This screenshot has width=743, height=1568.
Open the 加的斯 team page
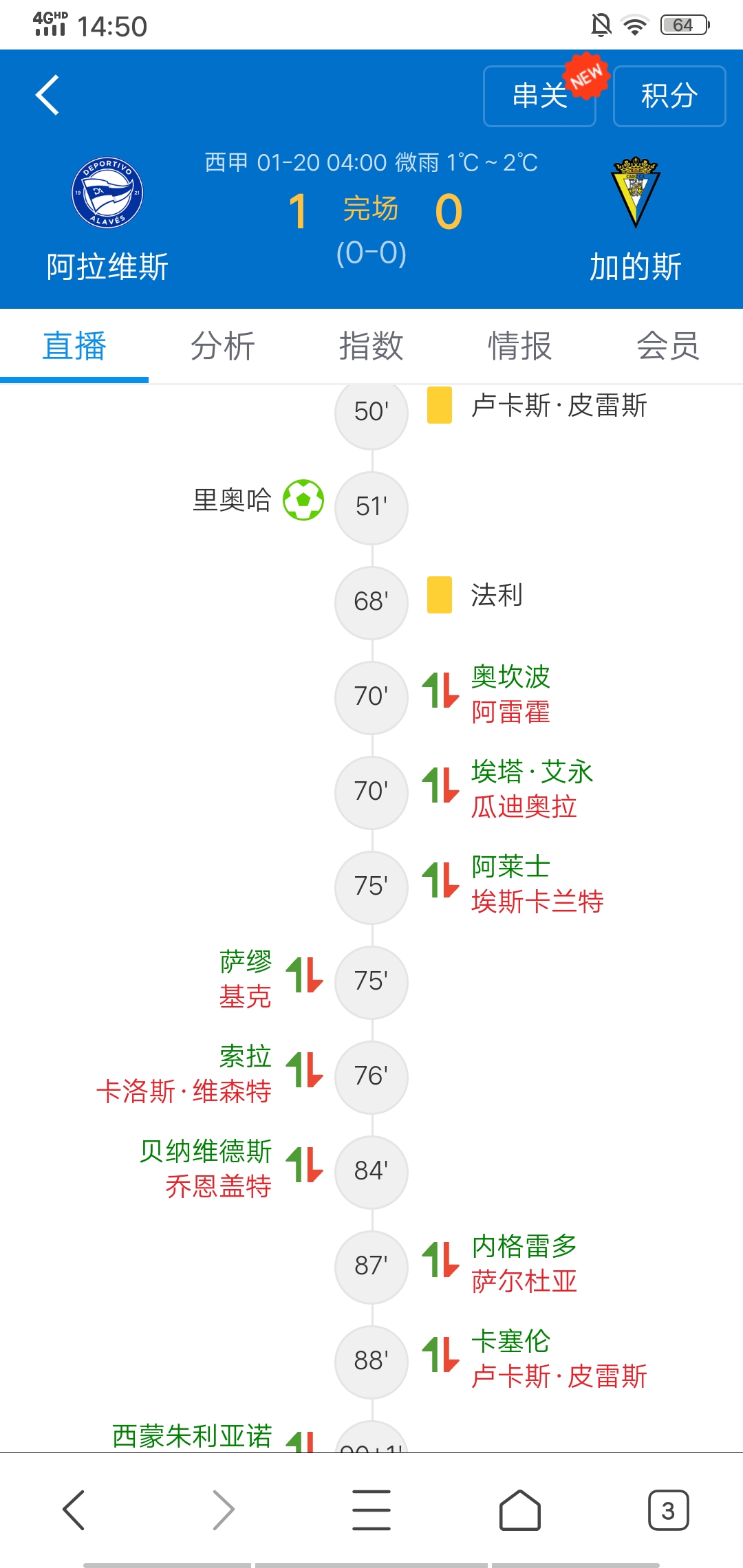point(635,220)
